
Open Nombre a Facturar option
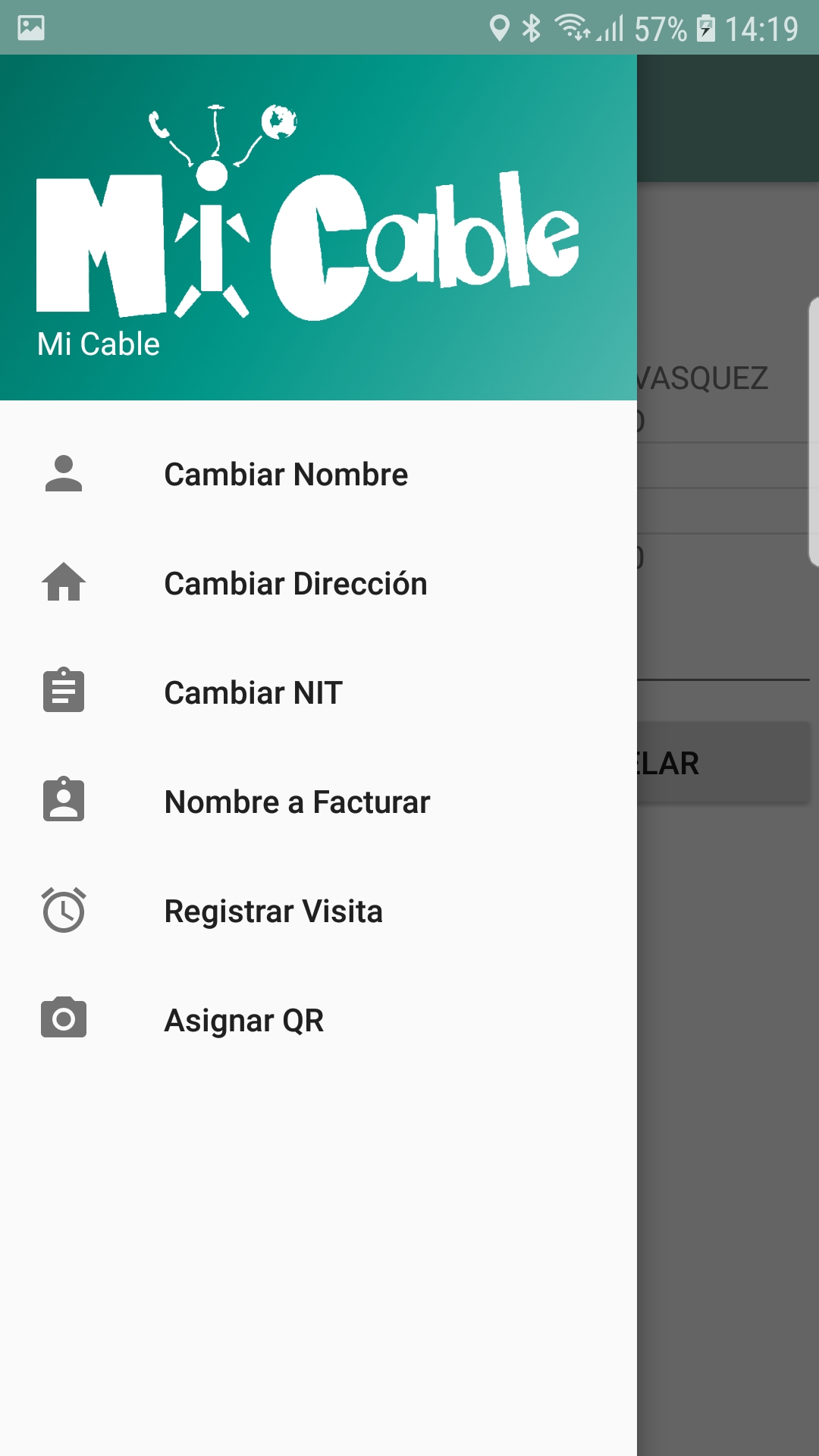click(297, 802)
